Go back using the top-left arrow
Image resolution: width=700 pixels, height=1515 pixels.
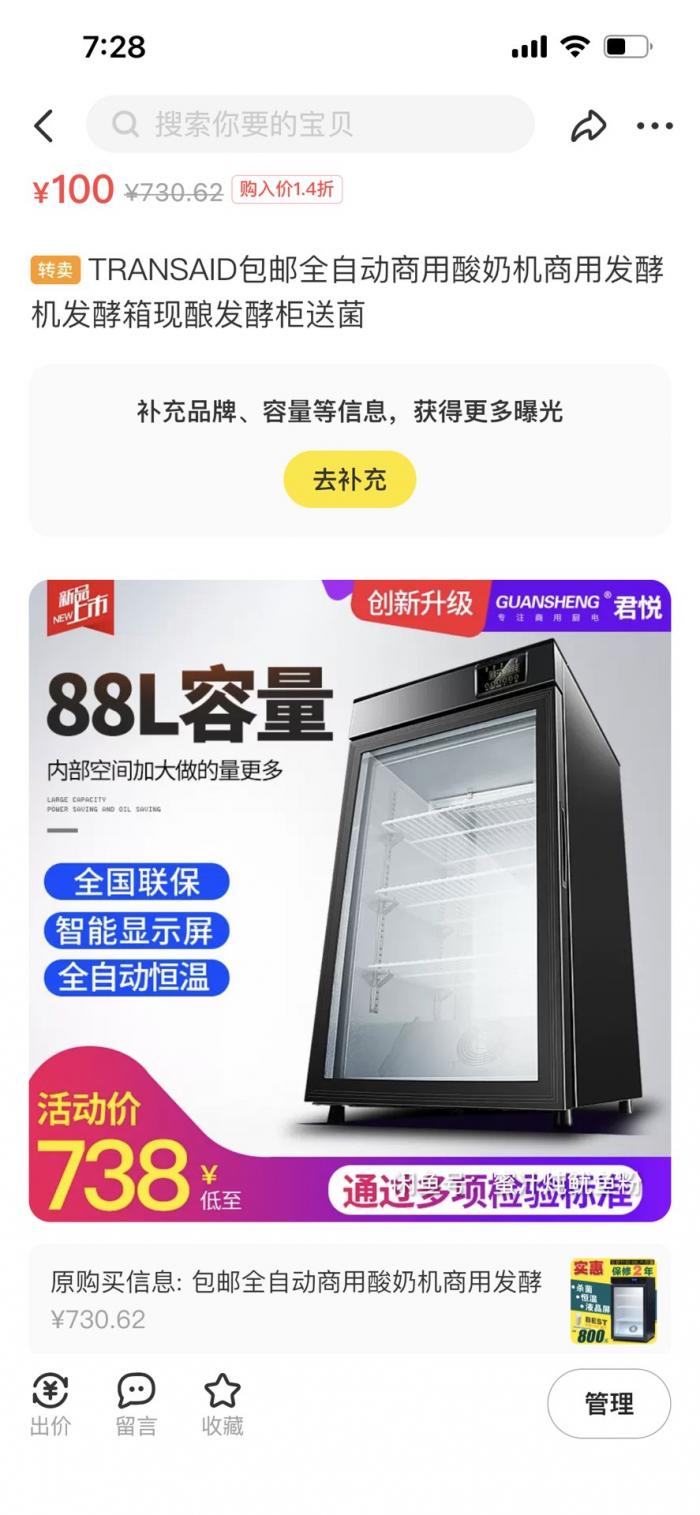point(43,125)
